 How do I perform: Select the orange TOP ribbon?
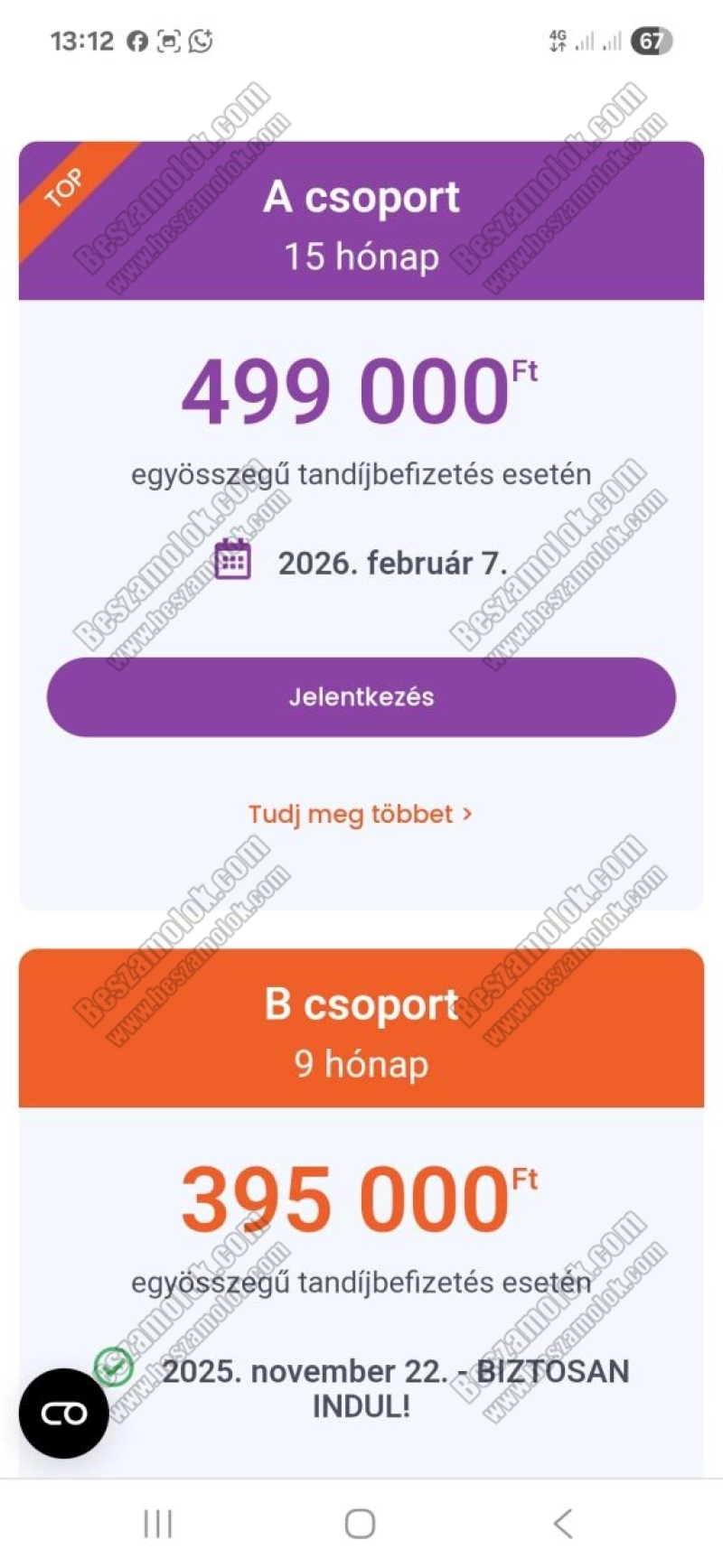pos(68,188)
